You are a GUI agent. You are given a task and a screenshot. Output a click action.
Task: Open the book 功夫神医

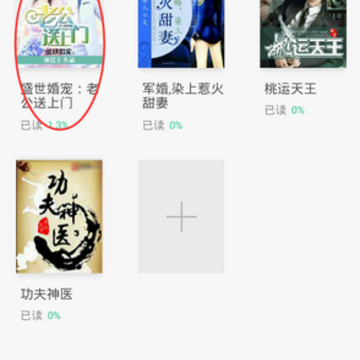click(59, 217)
